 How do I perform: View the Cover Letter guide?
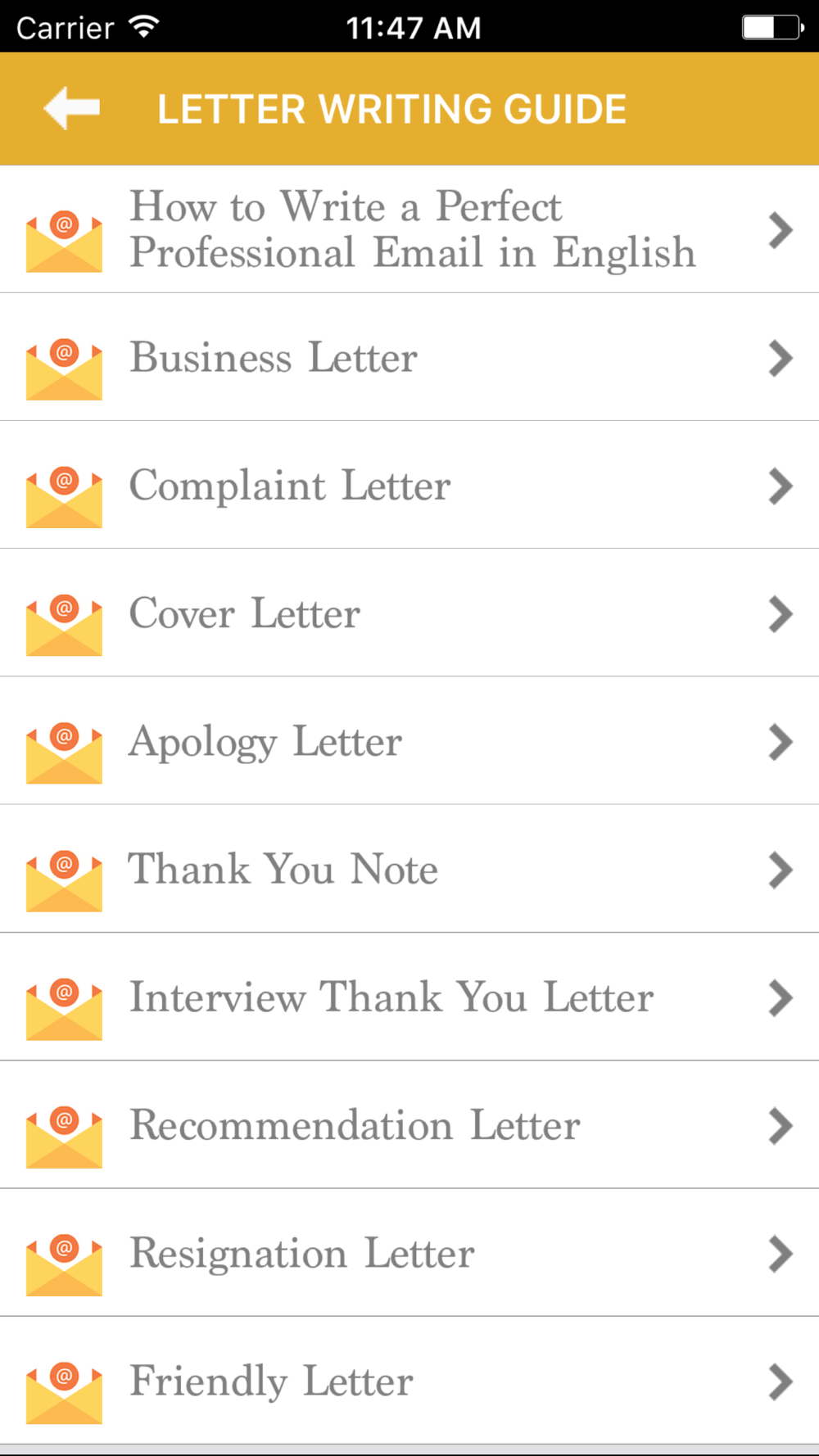[409, 613]
